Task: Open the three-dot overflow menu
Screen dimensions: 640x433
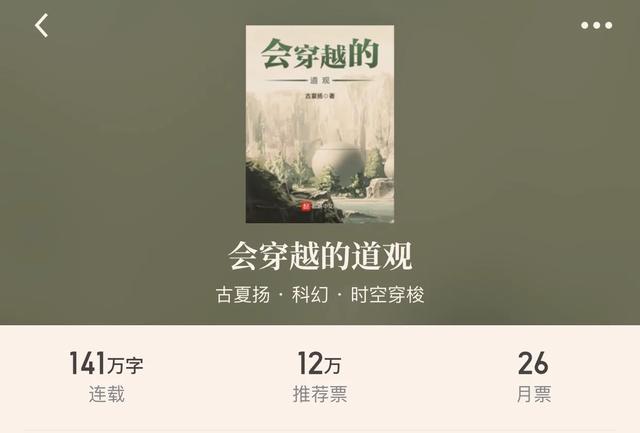Action: pyautogui.click(x=596, y=26)
